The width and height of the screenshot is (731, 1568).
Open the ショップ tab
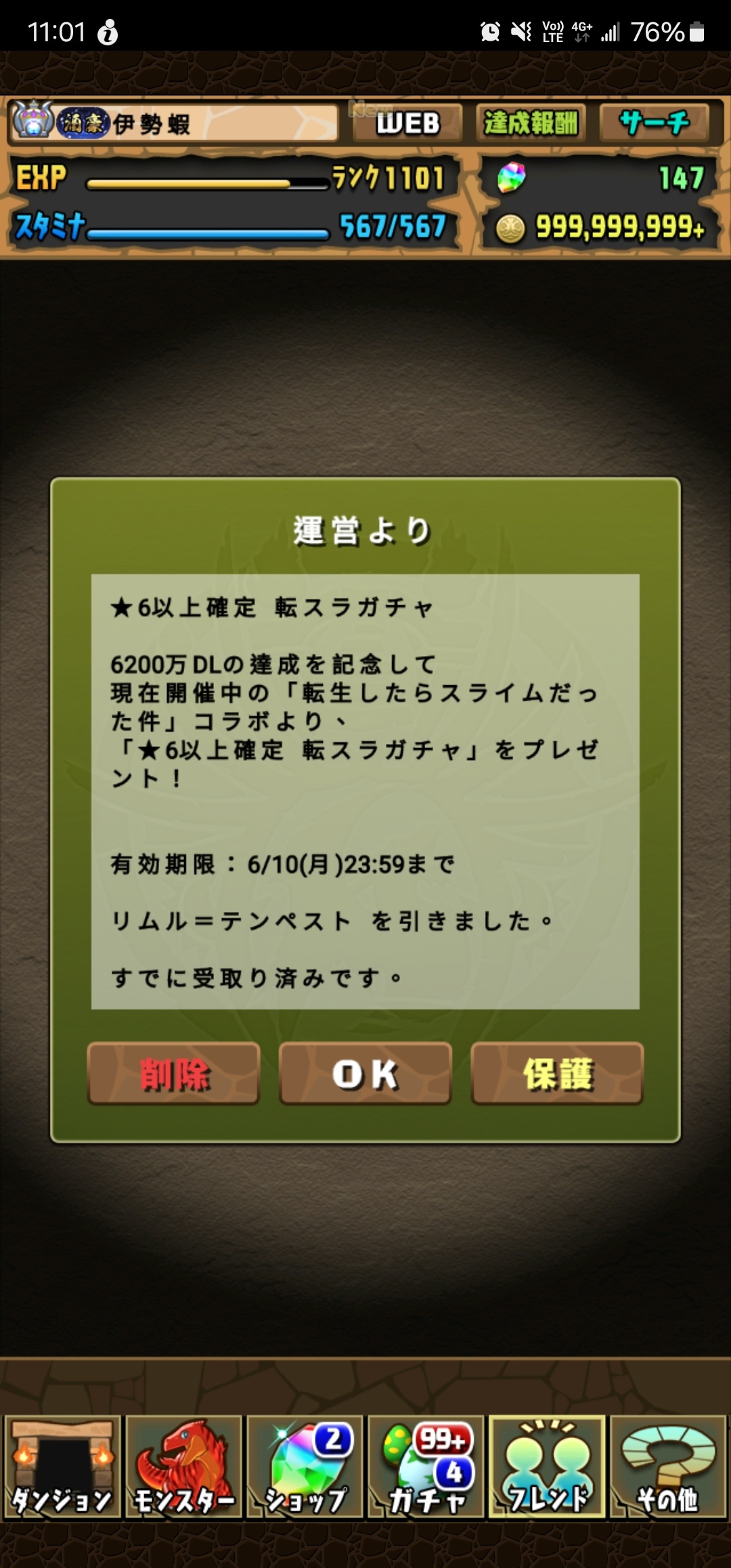click(x=305, y=1466)
